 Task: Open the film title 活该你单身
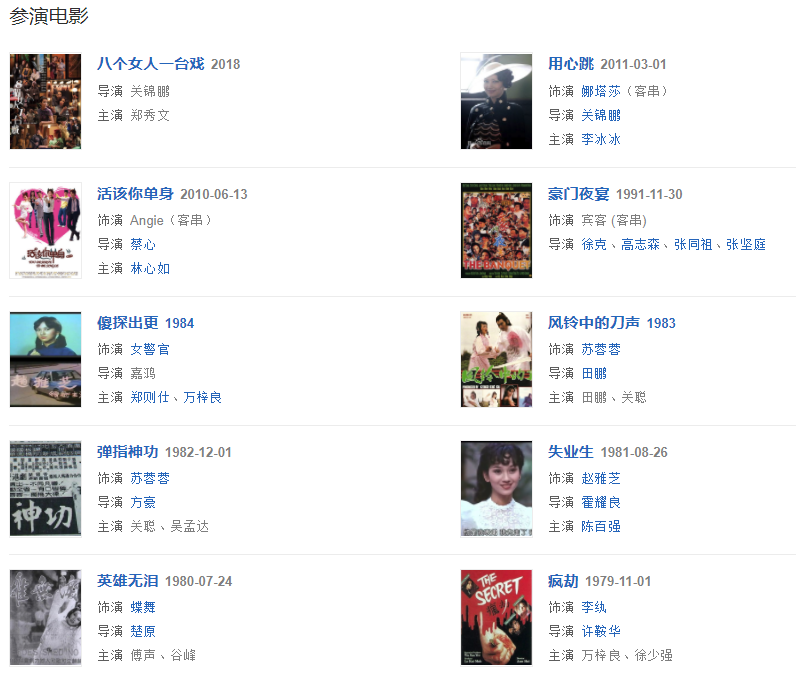click(135, 194)
